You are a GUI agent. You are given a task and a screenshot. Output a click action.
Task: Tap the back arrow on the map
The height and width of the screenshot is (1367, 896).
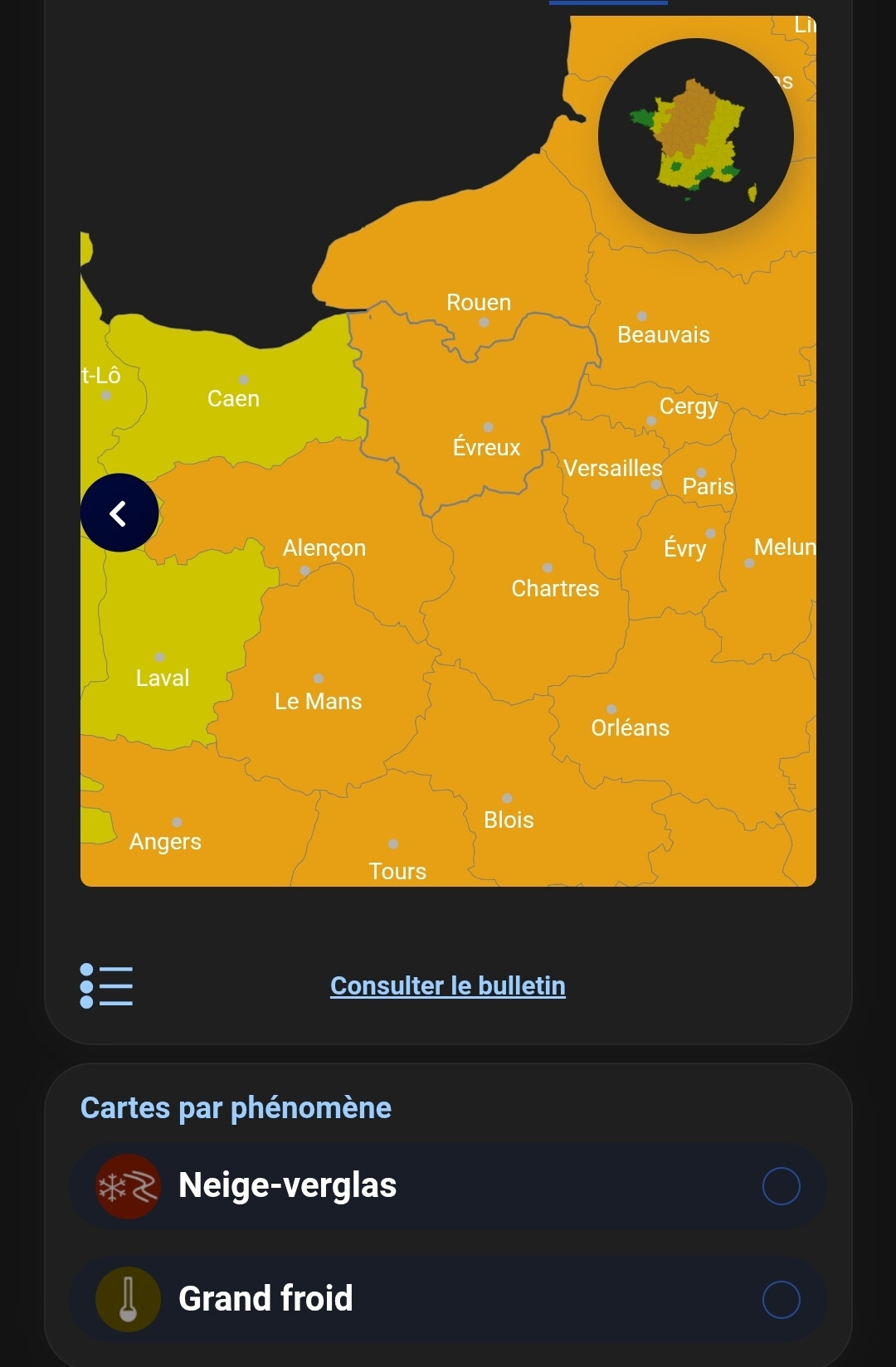tap(119, 513)
